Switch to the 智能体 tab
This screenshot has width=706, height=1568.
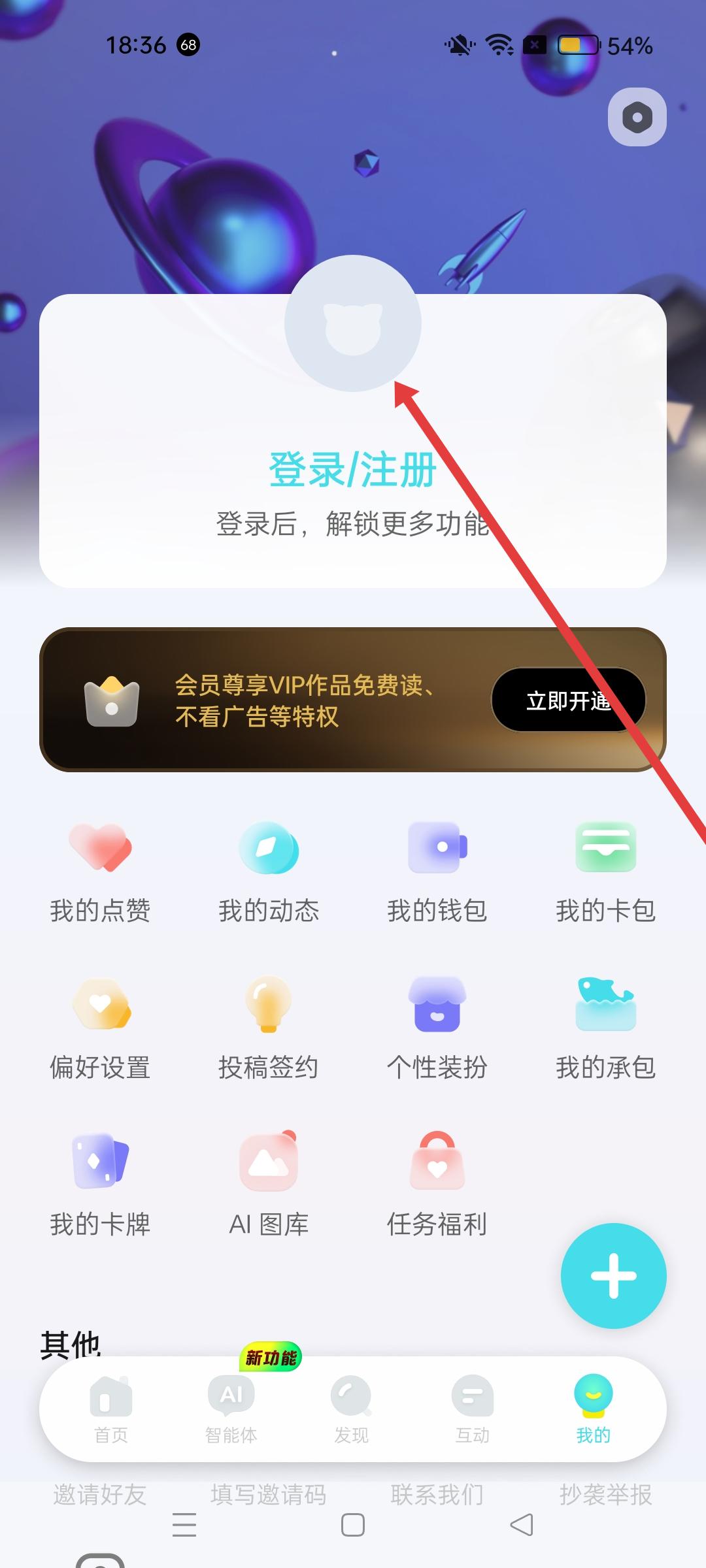click(x=231, y=1408)
